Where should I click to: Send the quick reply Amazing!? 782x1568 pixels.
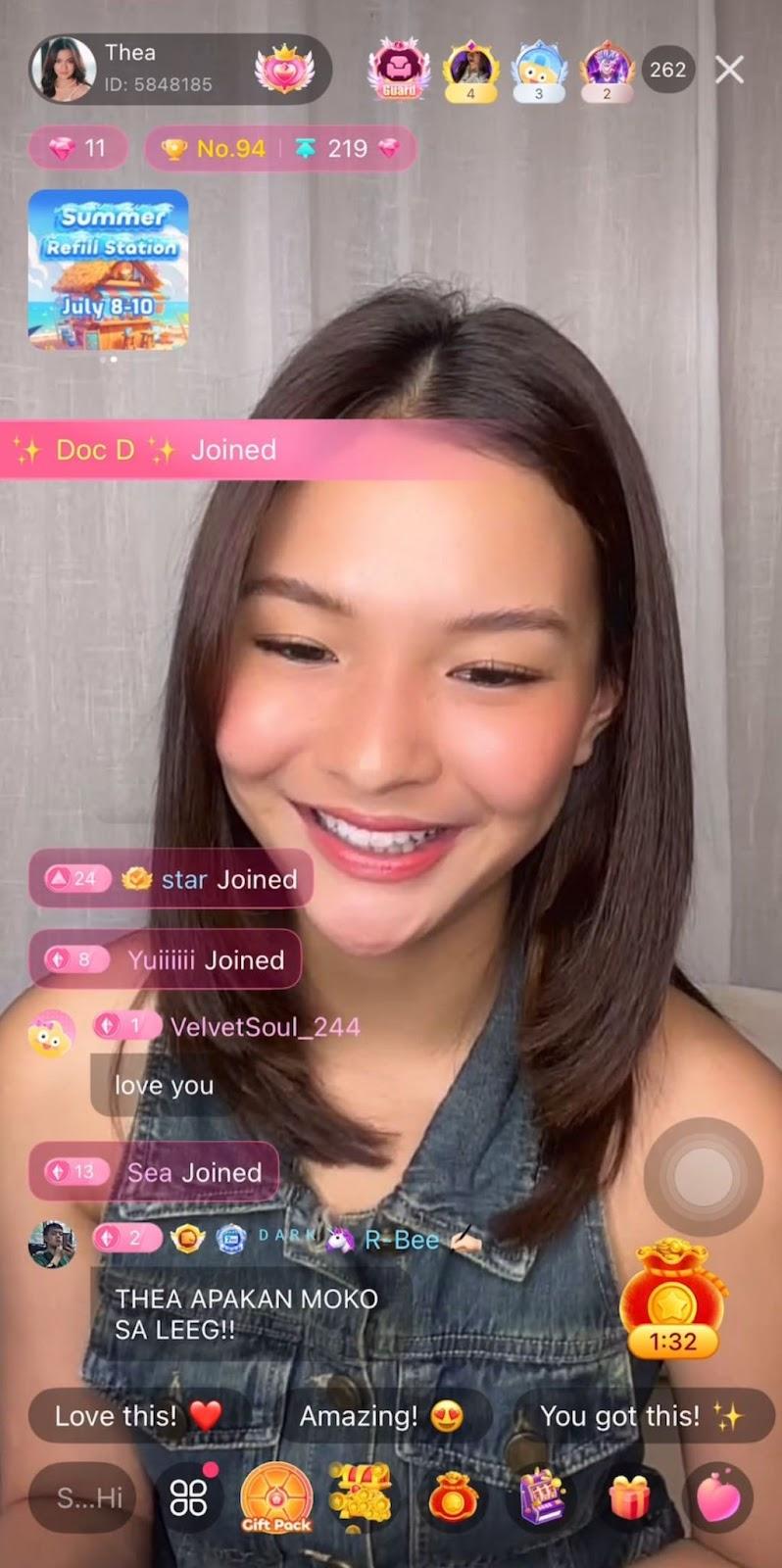[x=380, y=1415]
